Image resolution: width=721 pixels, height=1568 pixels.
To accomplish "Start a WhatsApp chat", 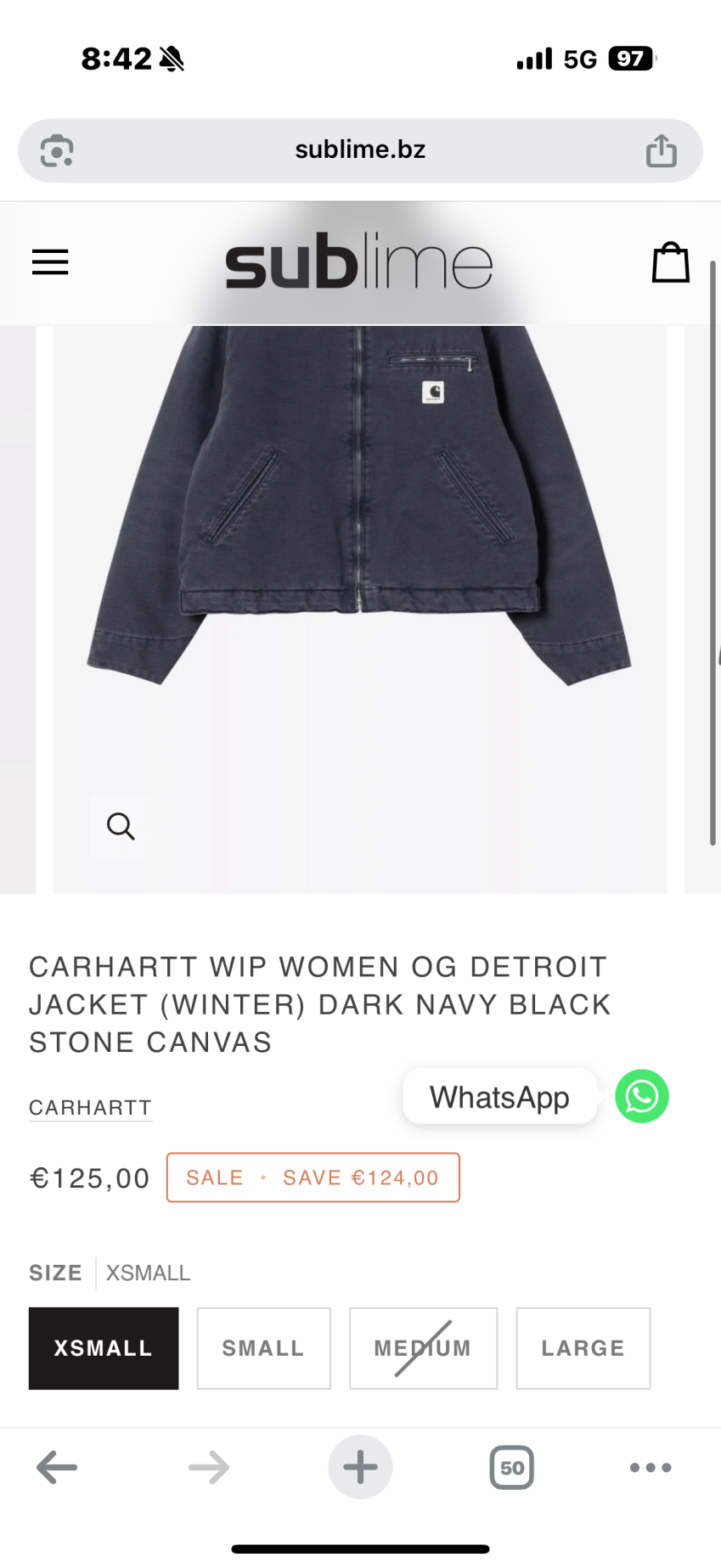I will [x=641, y=1096].
